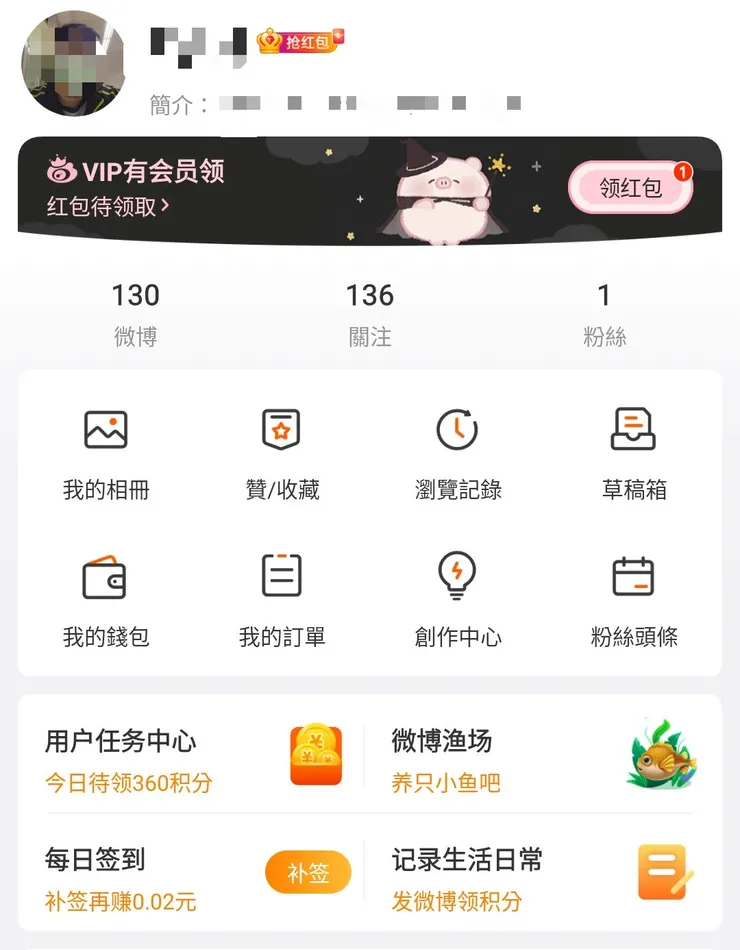The height and width of the screenshot is (950, 740).
Task: Switch to the 關注 following list
Action: click(370, 310)
